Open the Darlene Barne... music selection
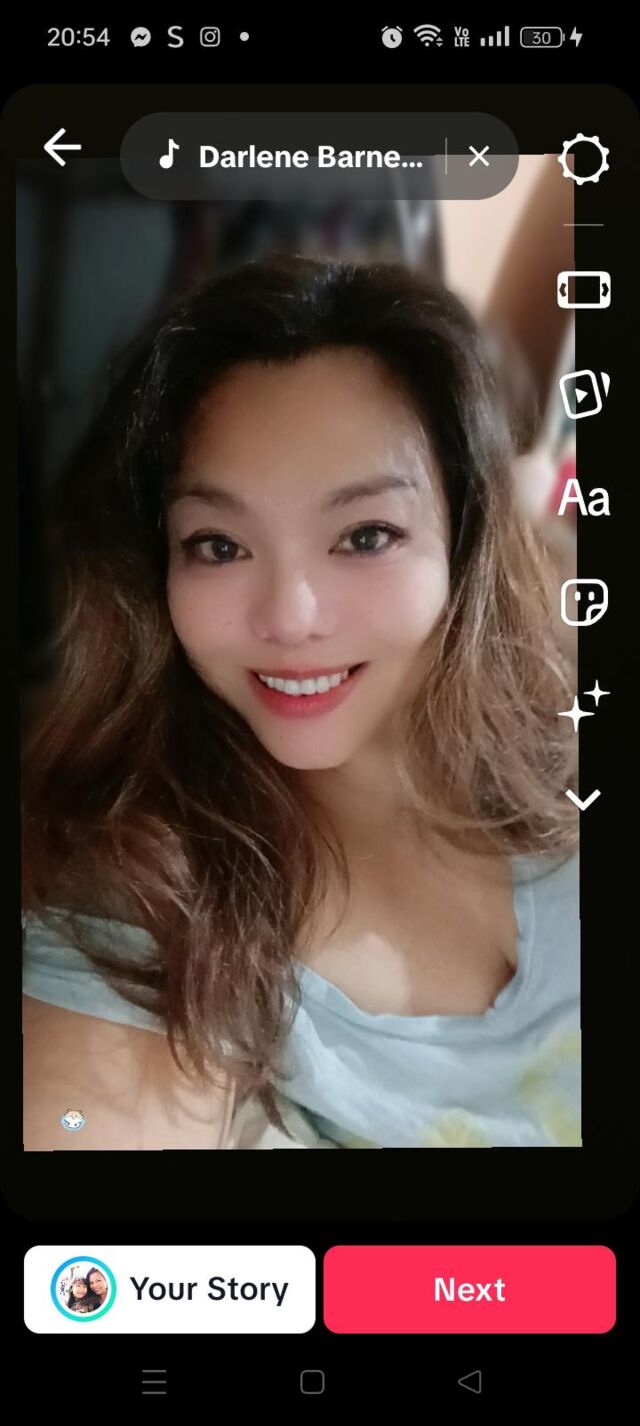 click(295, 157)
